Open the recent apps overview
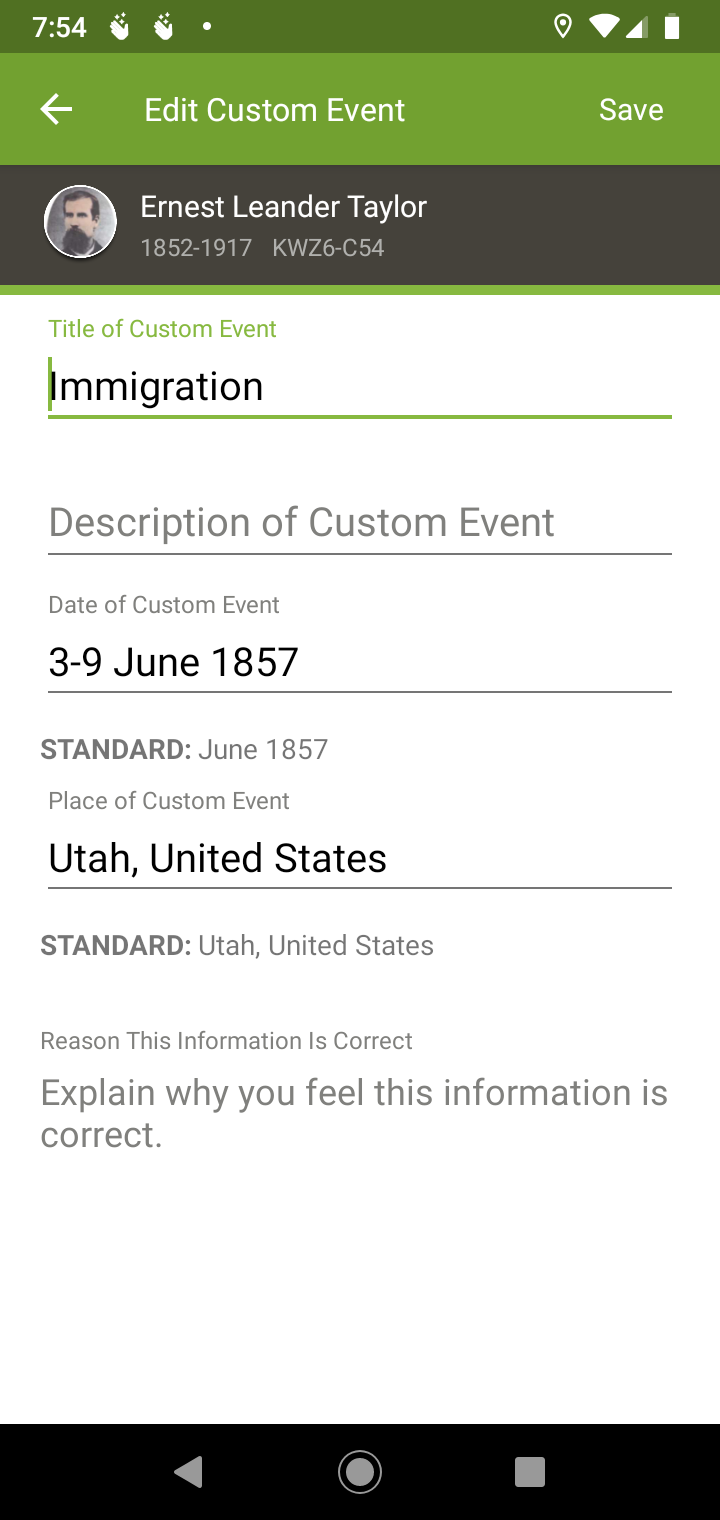Image resolution: width=720 pixels, height=1520 pixels. click(x=529, y=1471)
